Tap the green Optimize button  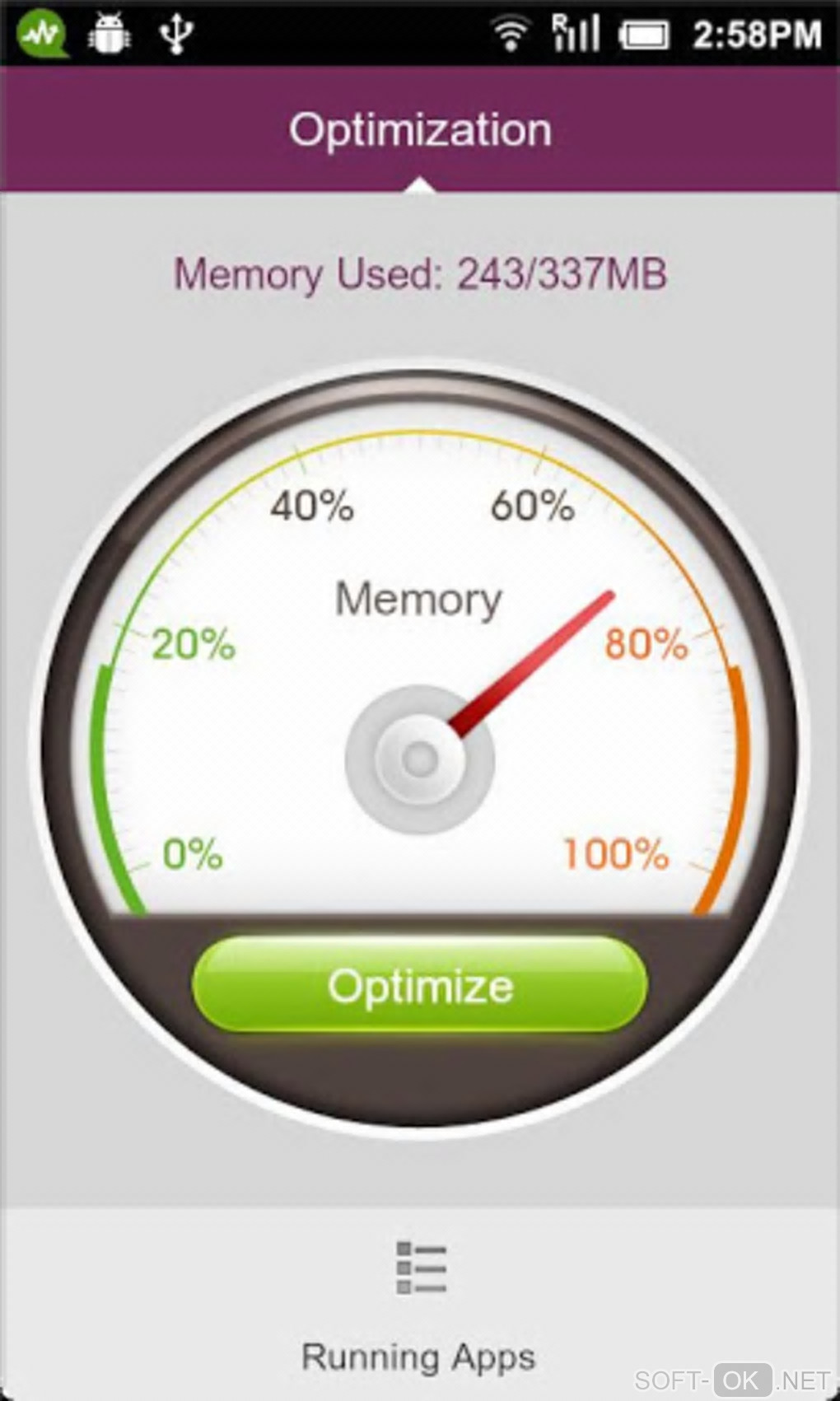pyautogui.click(x=420, y=984)
